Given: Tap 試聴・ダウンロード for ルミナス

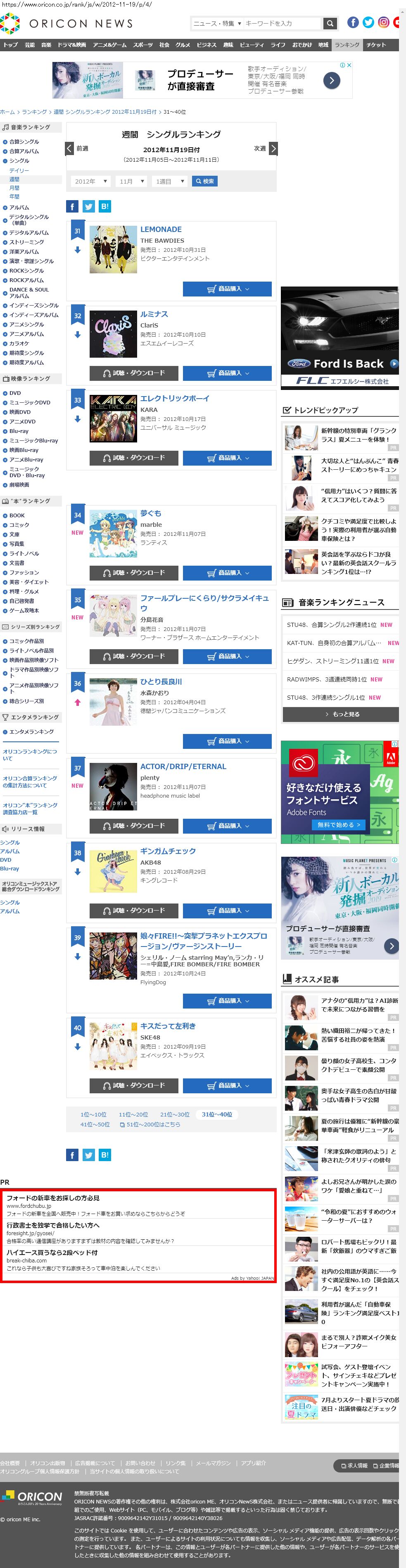Looking at the screenshot, I should [x=134, y=373].
